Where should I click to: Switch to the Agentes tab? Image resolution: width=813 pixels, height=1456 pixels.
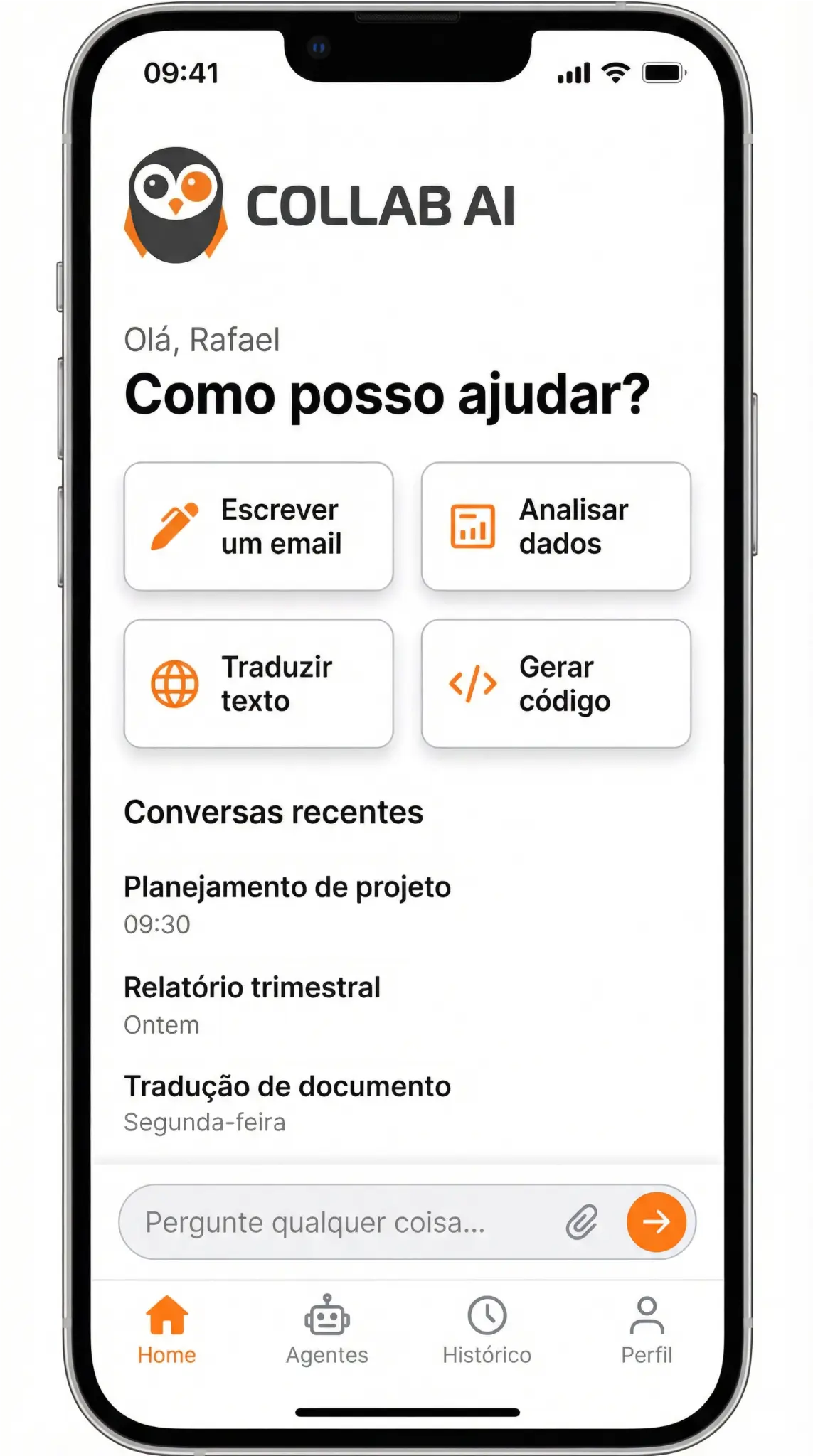pyautogui.click(x=327, y=1329)
